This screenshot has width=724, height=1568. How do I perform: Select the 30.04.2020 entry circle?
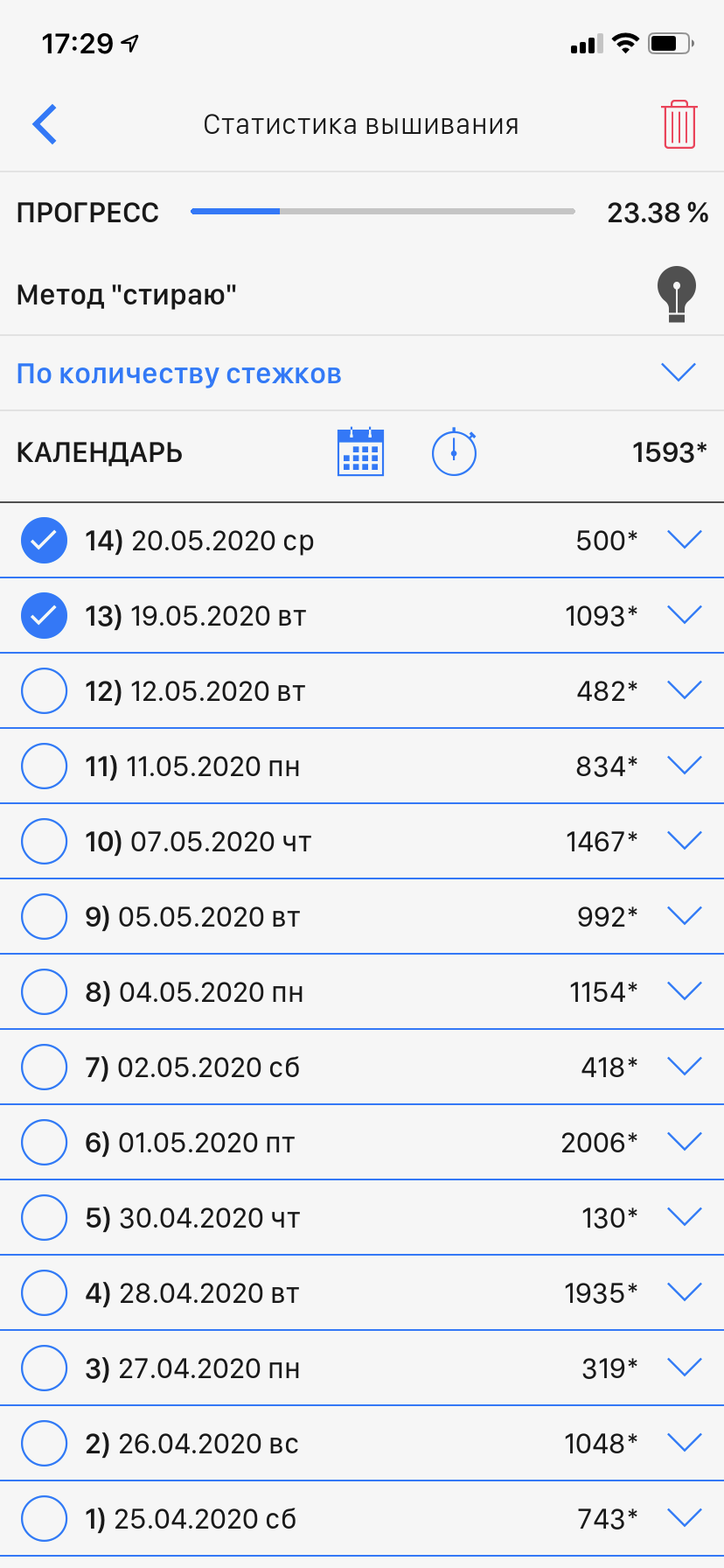pos(44,1218)
